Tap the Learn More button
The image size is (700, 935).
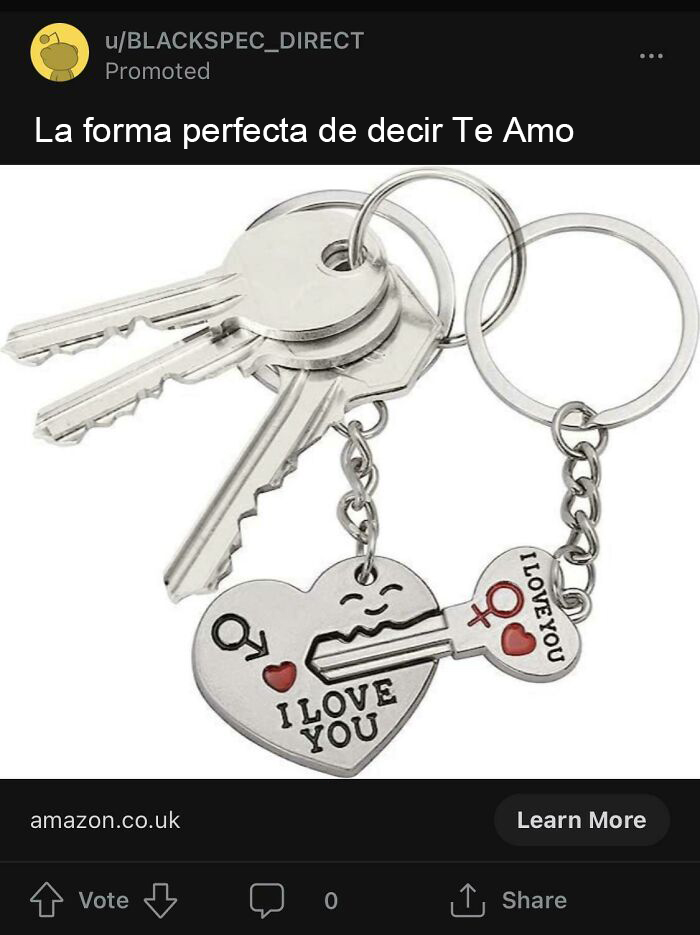coord(581,820)
